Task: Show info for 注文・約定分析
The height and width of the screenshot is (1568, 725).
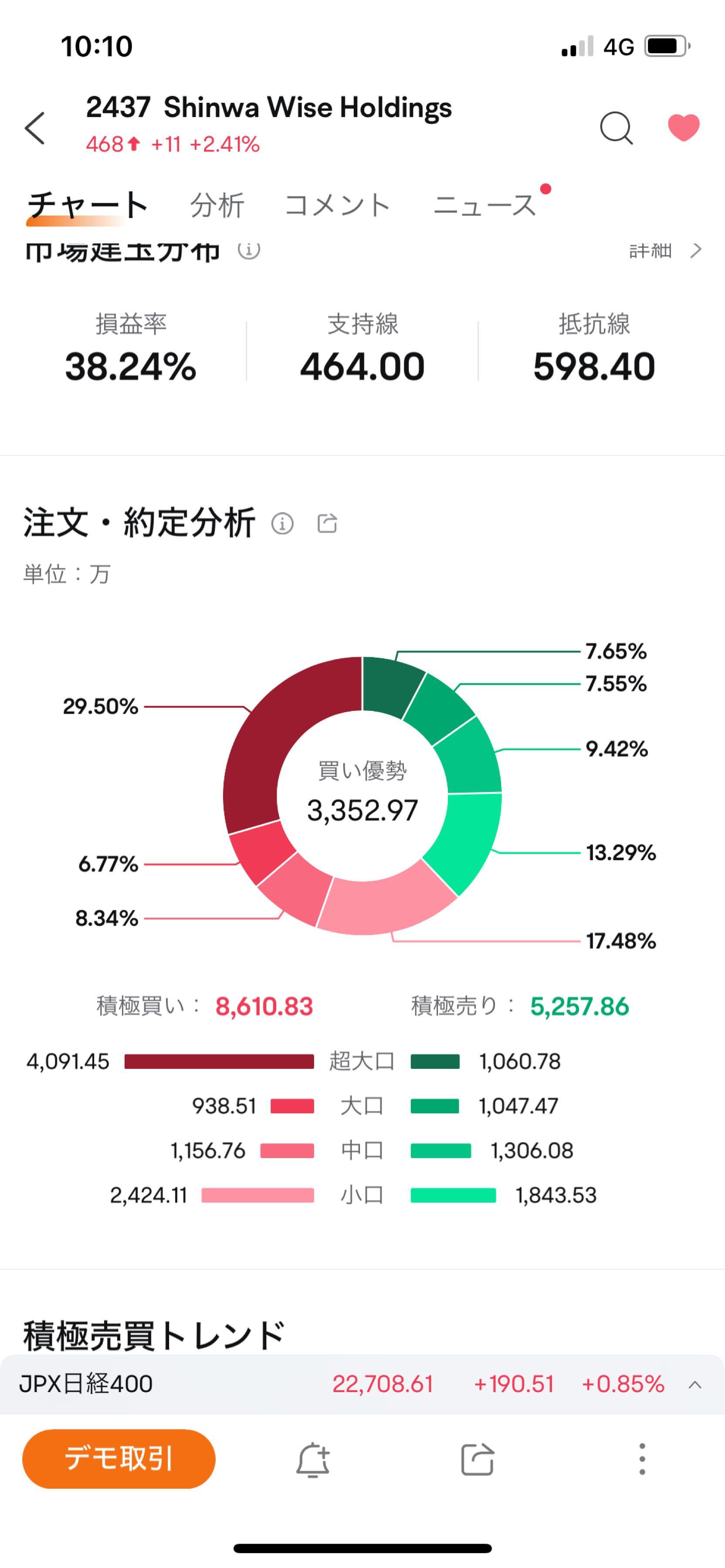Action: point(282,524)
